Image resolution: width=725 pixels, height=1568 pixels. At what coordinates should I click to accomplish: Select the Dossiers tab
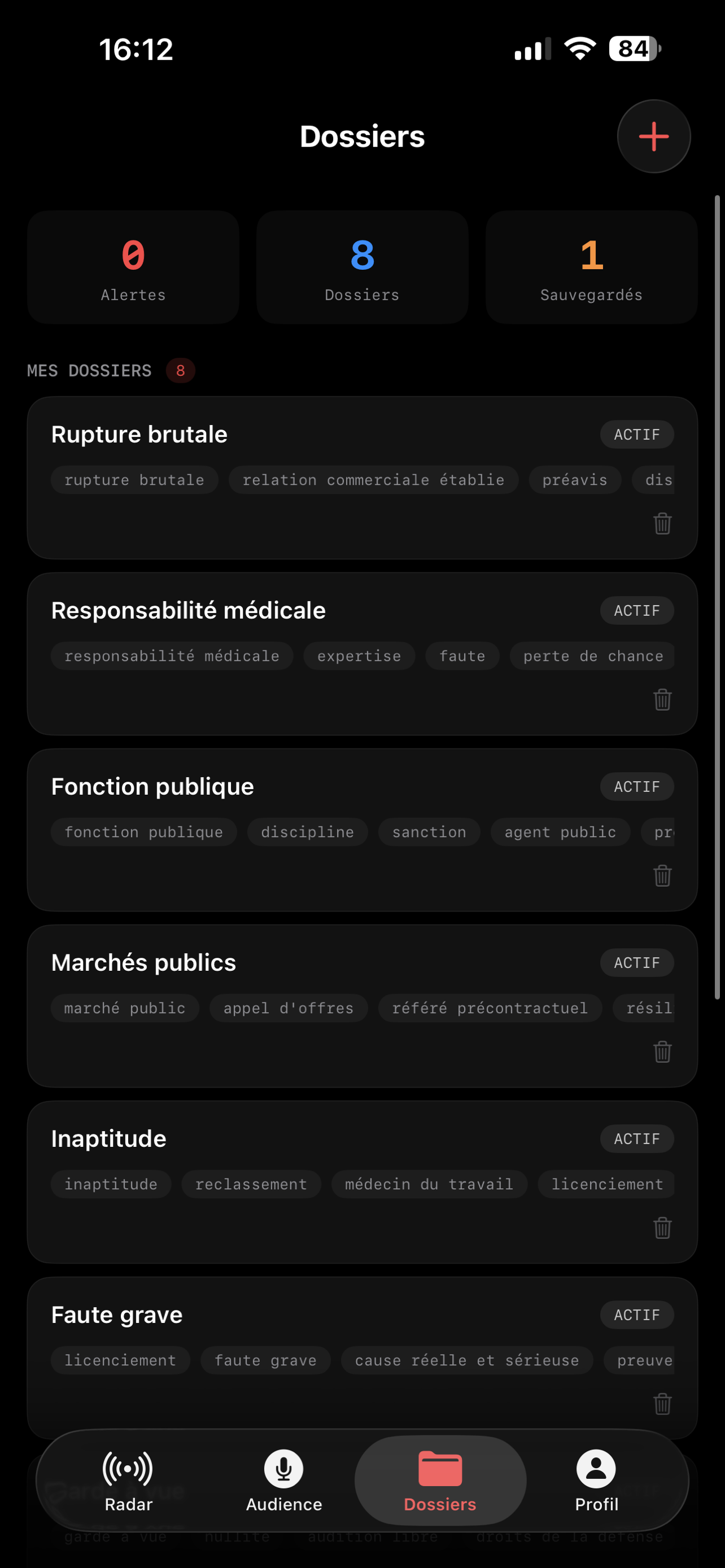(440, 1481)
